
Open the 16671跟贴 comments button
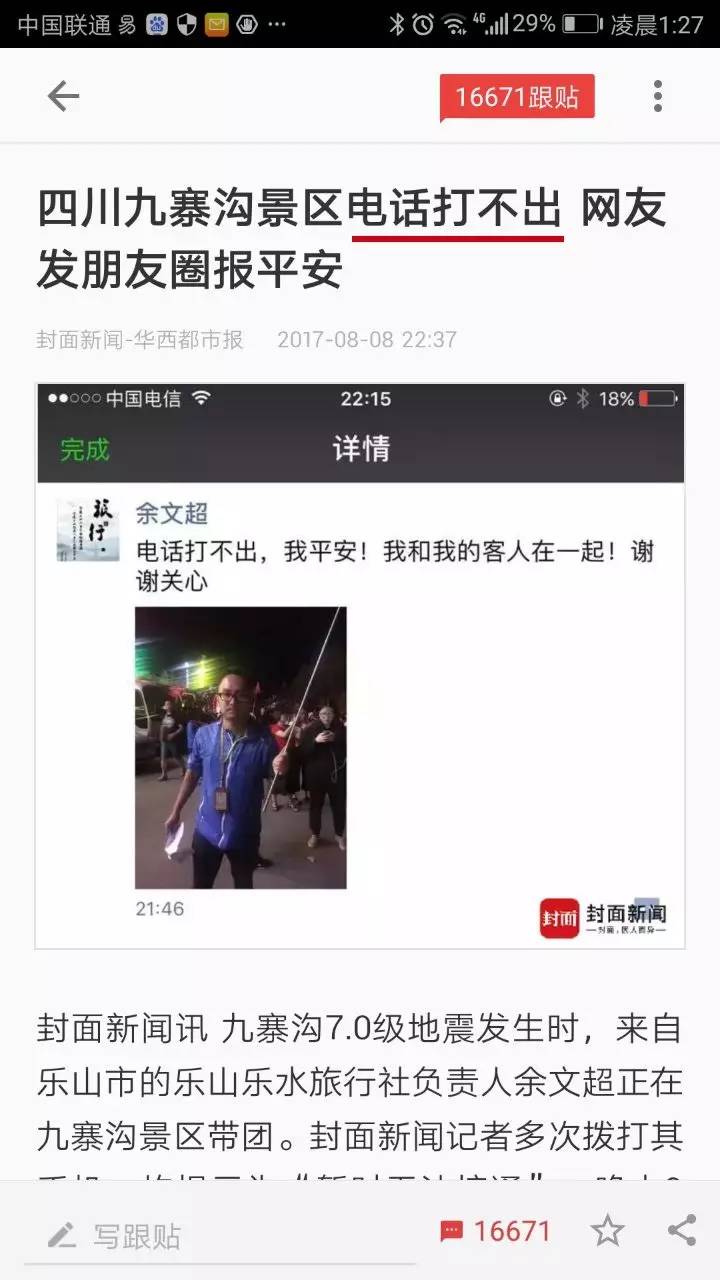pyautogui.click(x=517, y=97)
